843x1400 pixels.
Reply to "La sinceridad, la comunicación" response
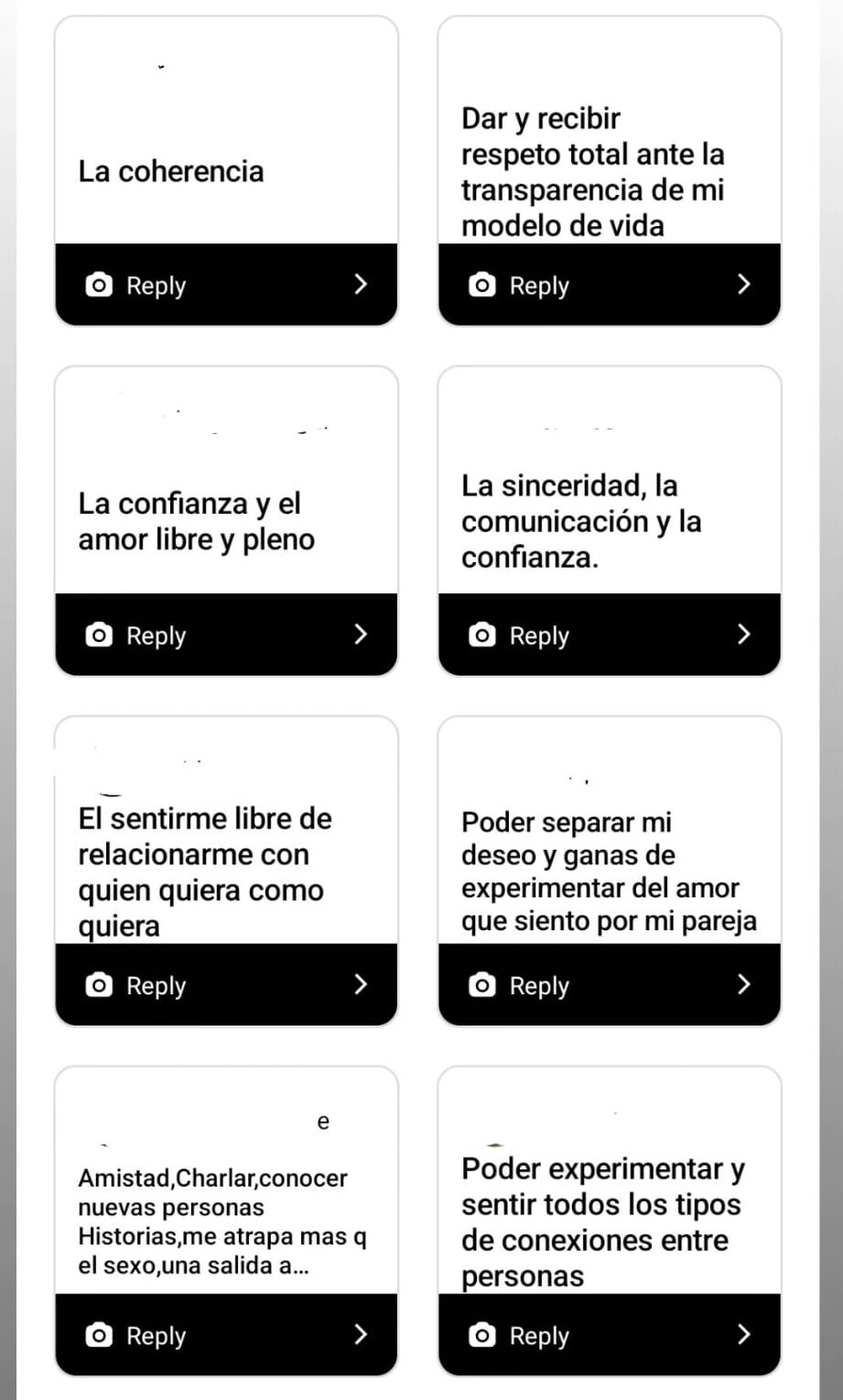click(610, 635)
